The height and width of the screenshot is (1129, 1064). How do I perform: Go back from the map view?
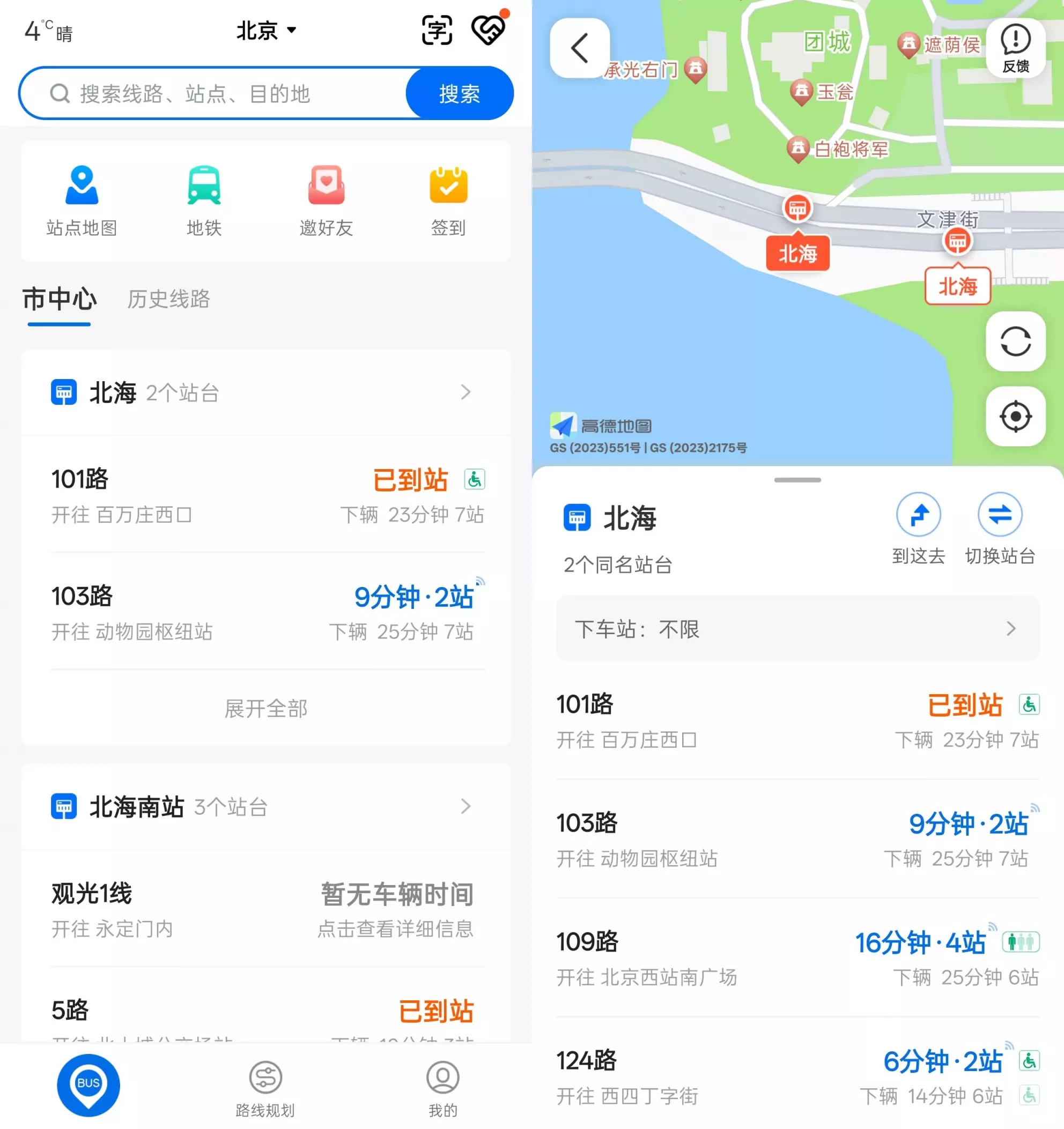coord(579,48)
